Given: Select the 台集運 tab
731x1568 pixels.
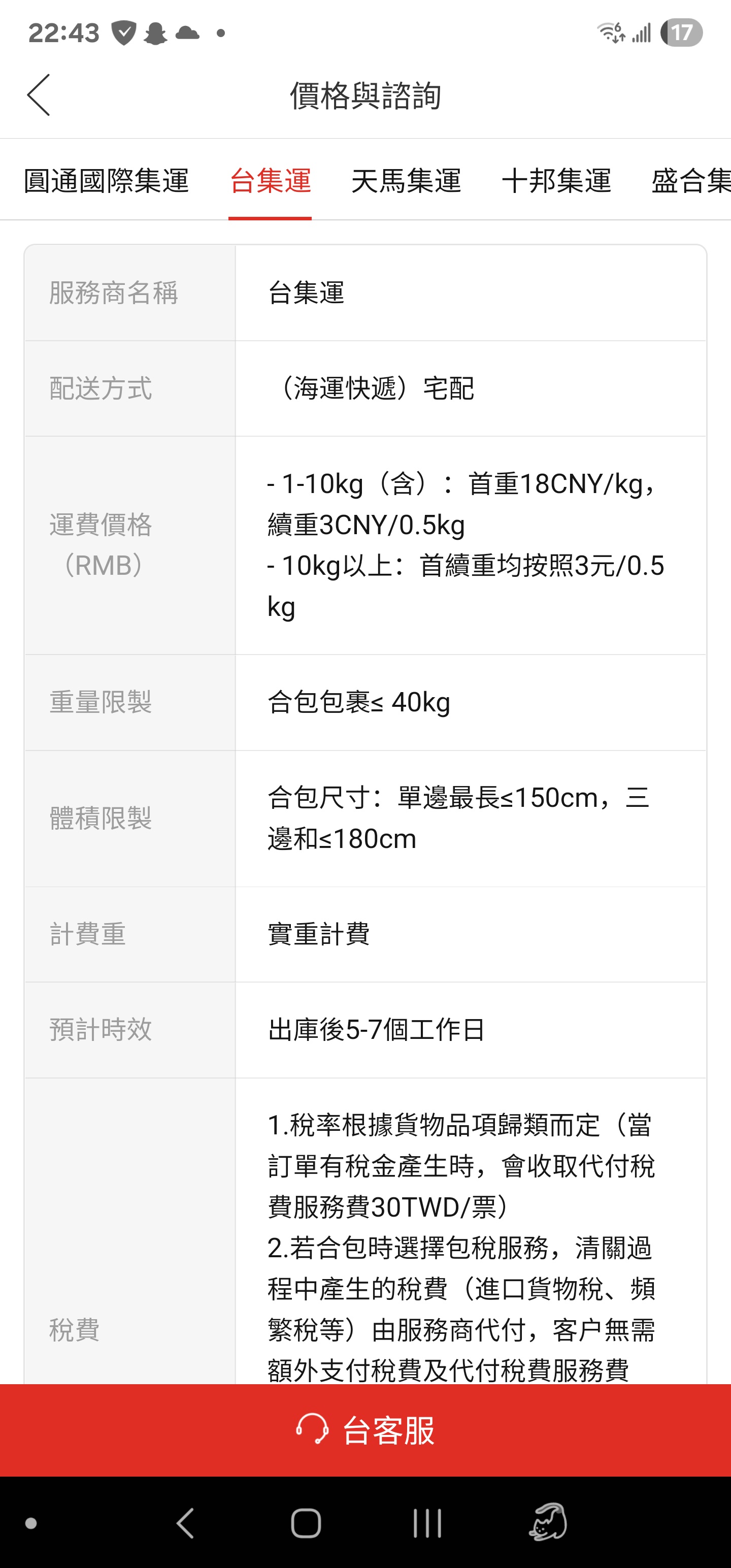Looking at the screenshot, I should 270,181.
